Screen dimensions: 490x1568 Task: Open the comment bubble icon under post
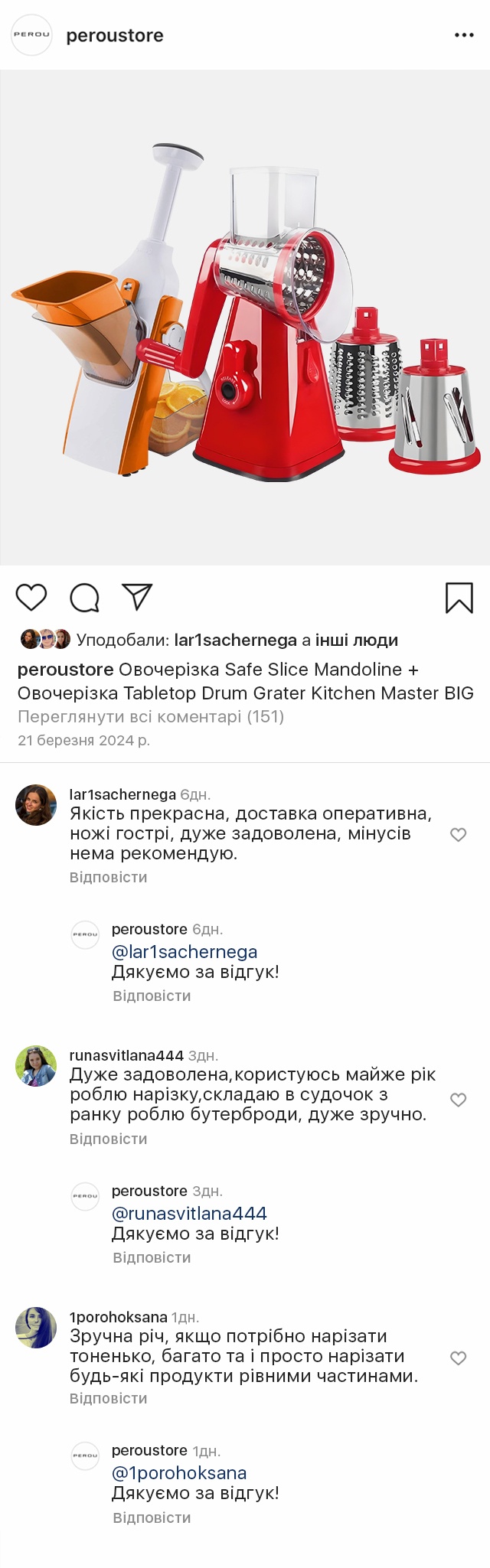(x=84, y=598)
